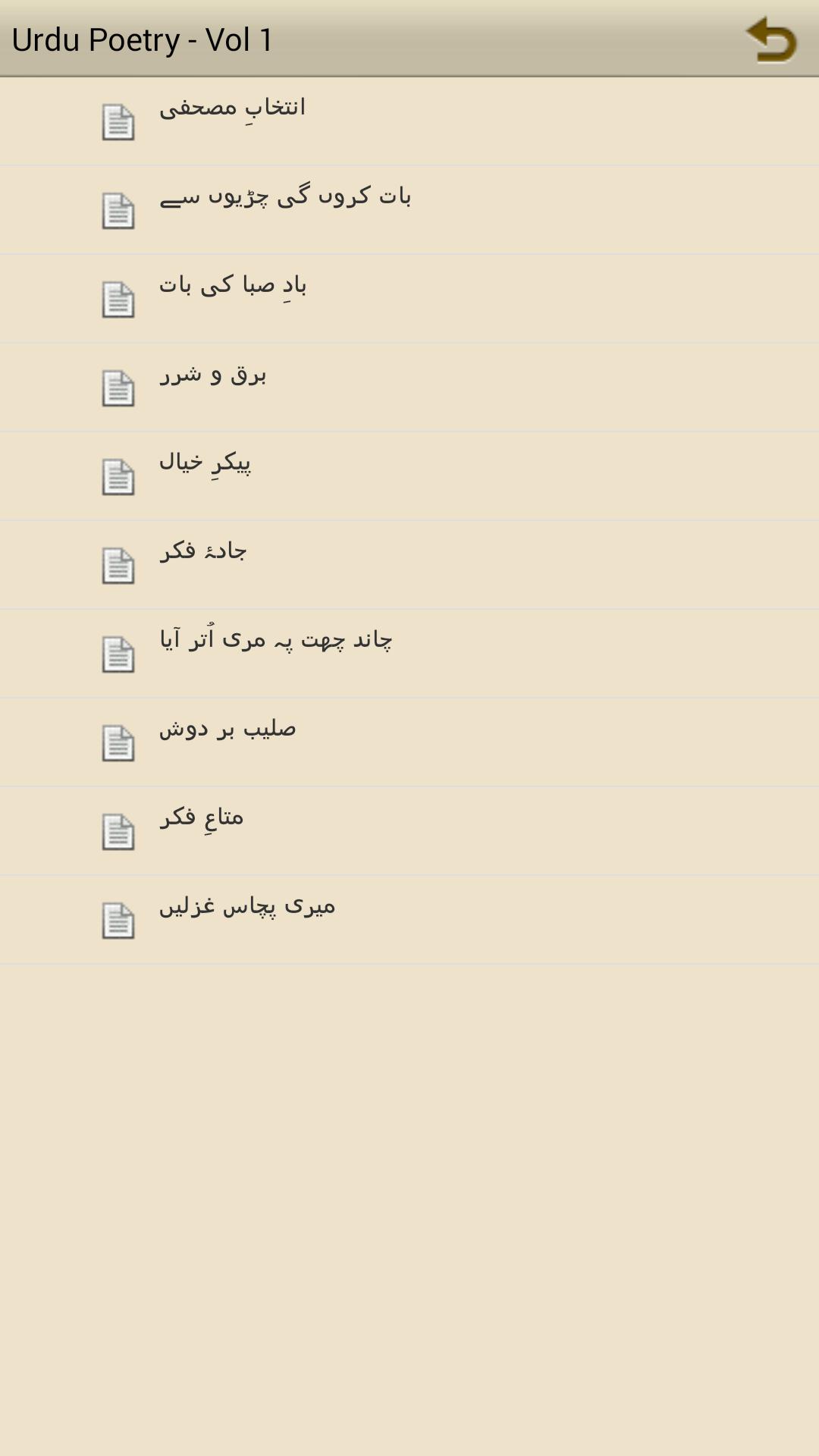Open the poem titled صلیب بر دوش
This screenshot has width=819, height=1456.
tap(409, 742)
